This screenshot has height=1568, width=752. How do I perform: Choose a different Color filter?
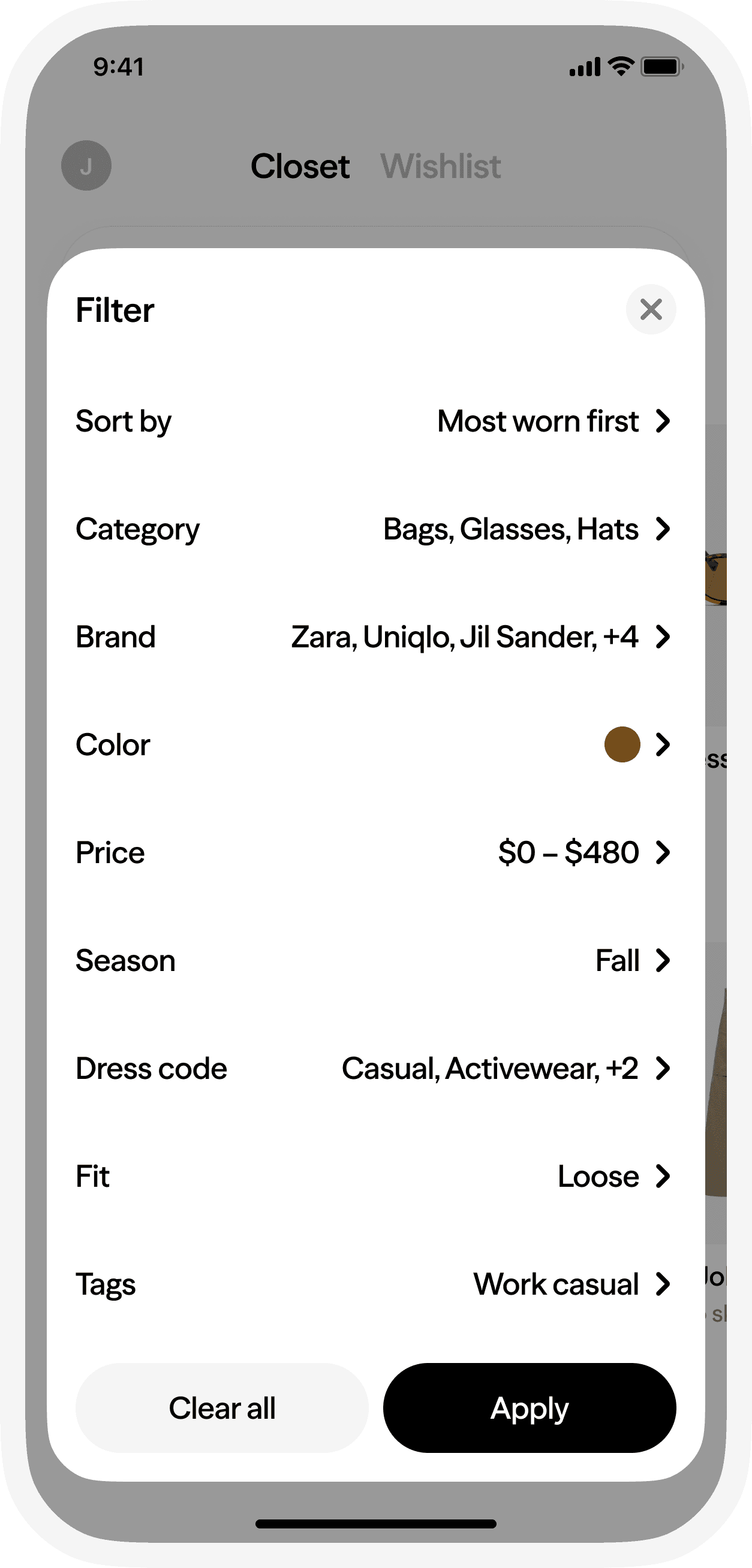(374, 744)
